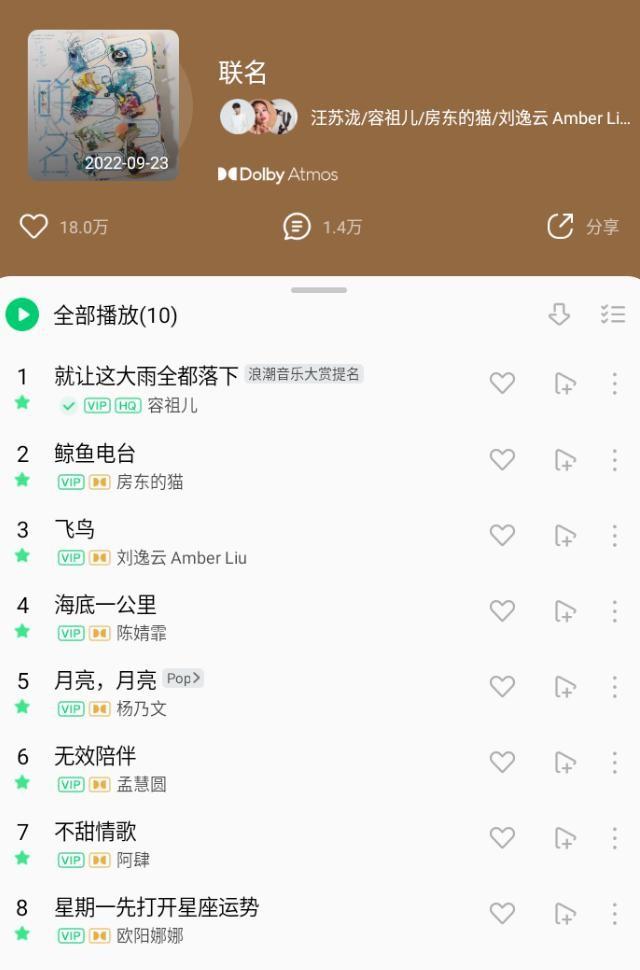This screenshot has width=640, height=970.
Task: Open more options for 星期一先打开星座运势
Action: tap(614, 913)
